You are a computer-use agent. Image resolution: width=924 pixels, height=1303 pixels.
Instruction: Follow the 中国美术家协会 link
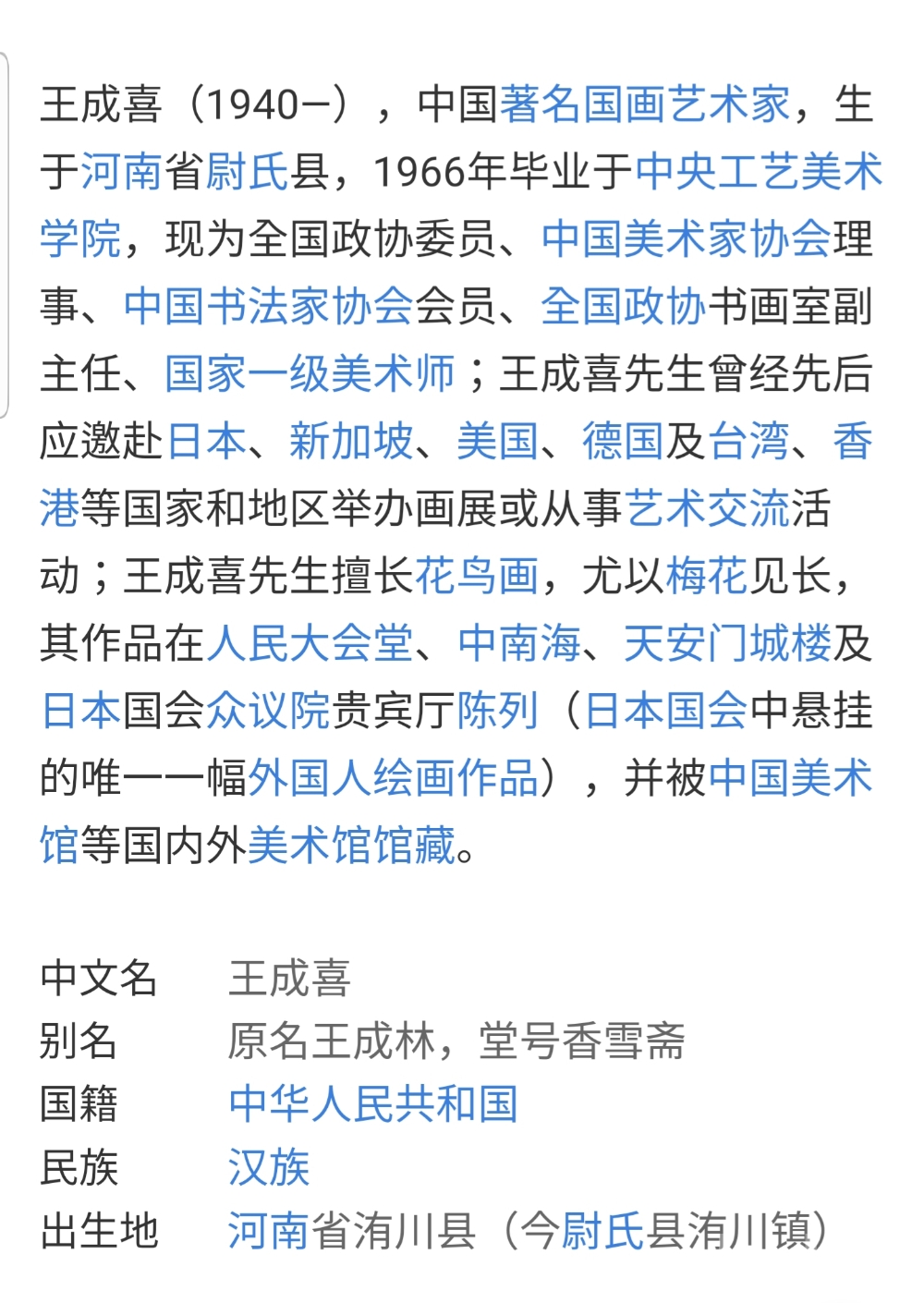point(686,239)
